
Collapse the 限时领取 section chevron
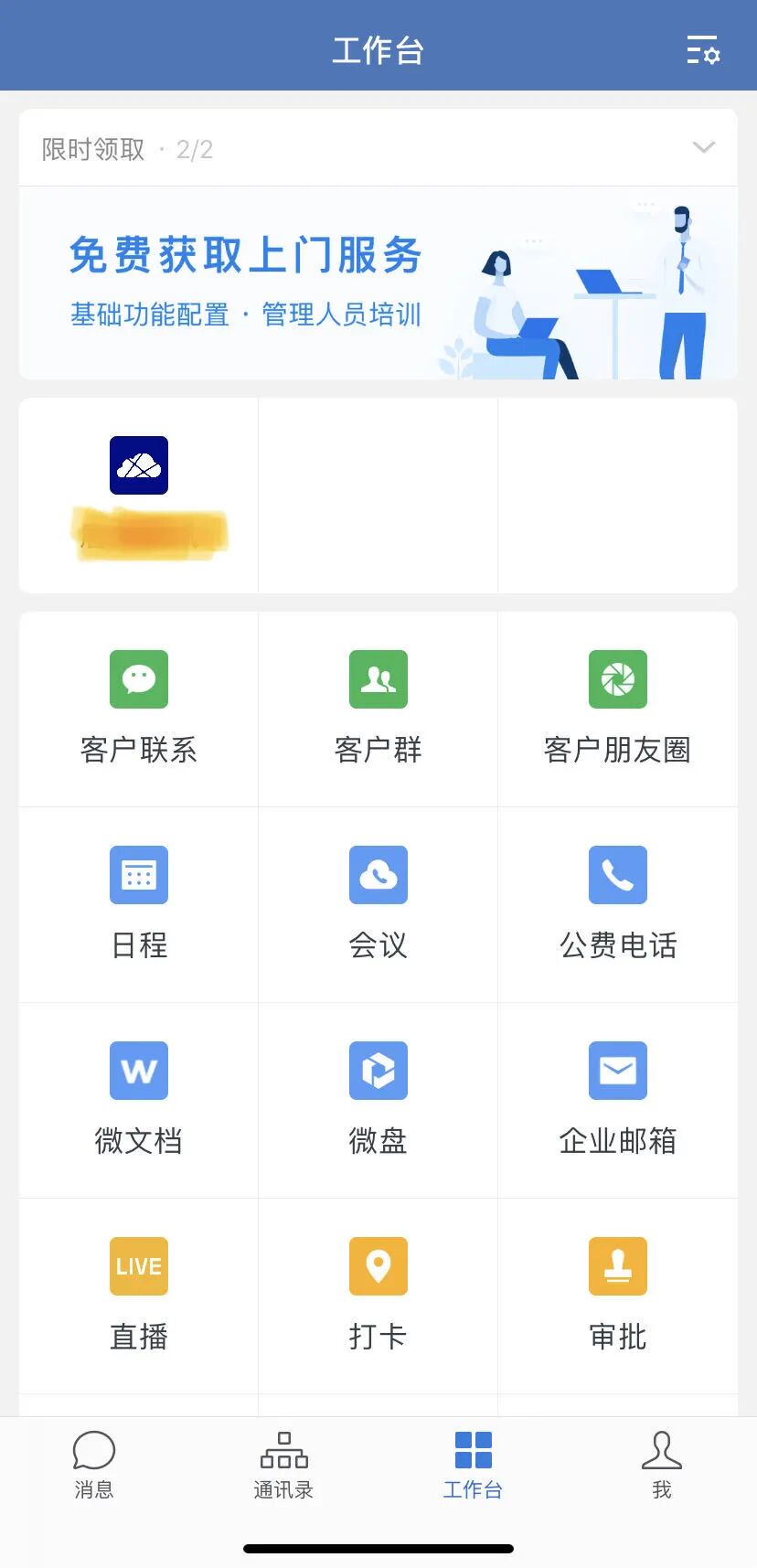703,147
